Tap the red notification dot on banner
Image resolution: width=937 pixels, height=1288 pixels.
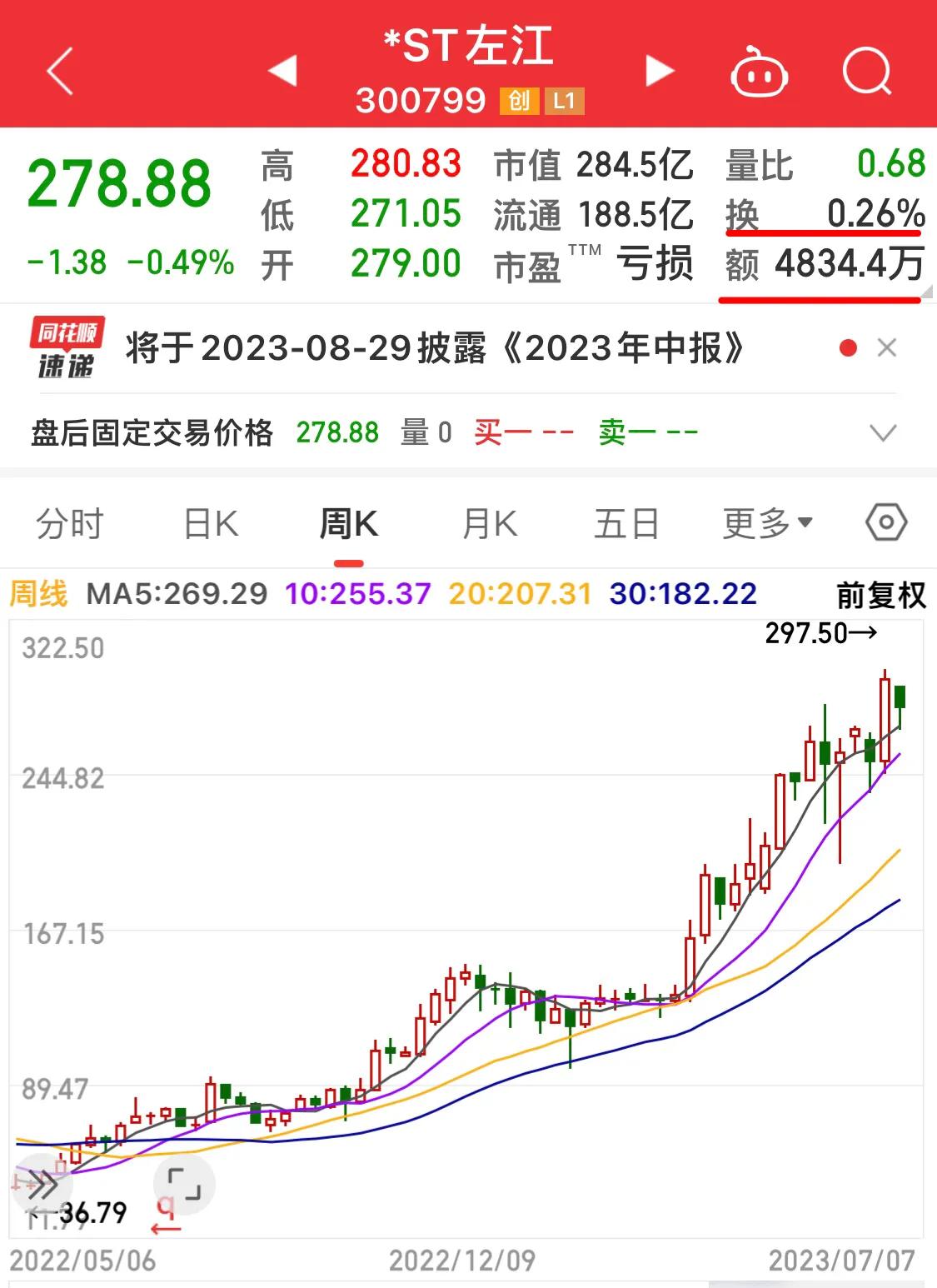[x=848, y=347]
